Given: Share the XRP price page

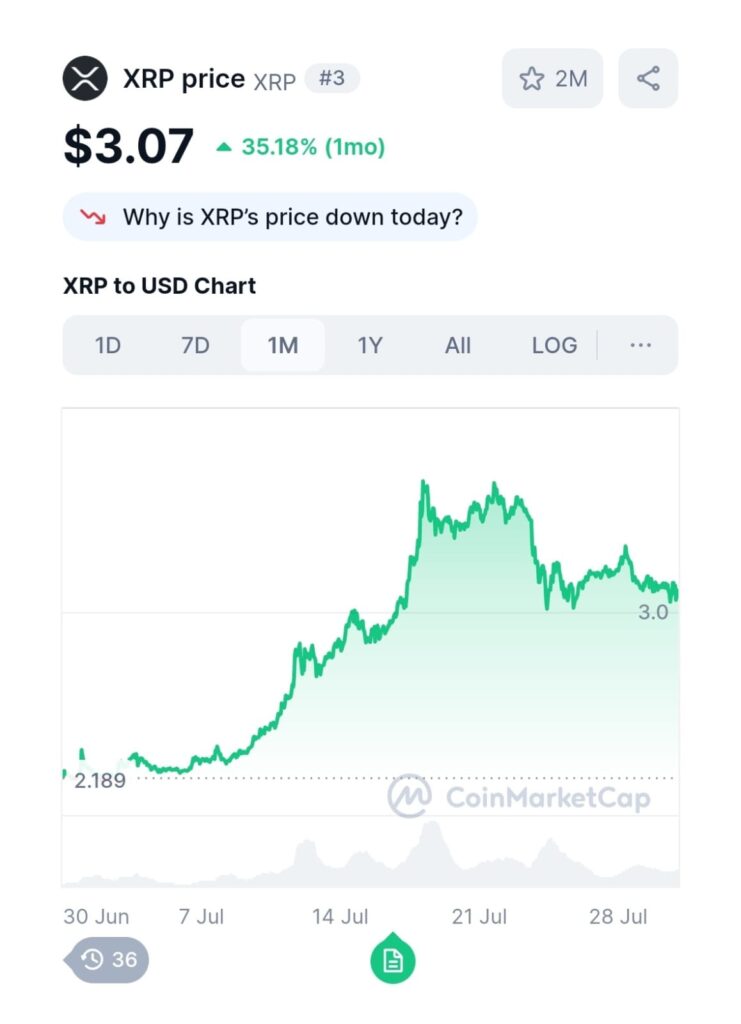Looking at the screenshot, I should click(x=648, y=78).
